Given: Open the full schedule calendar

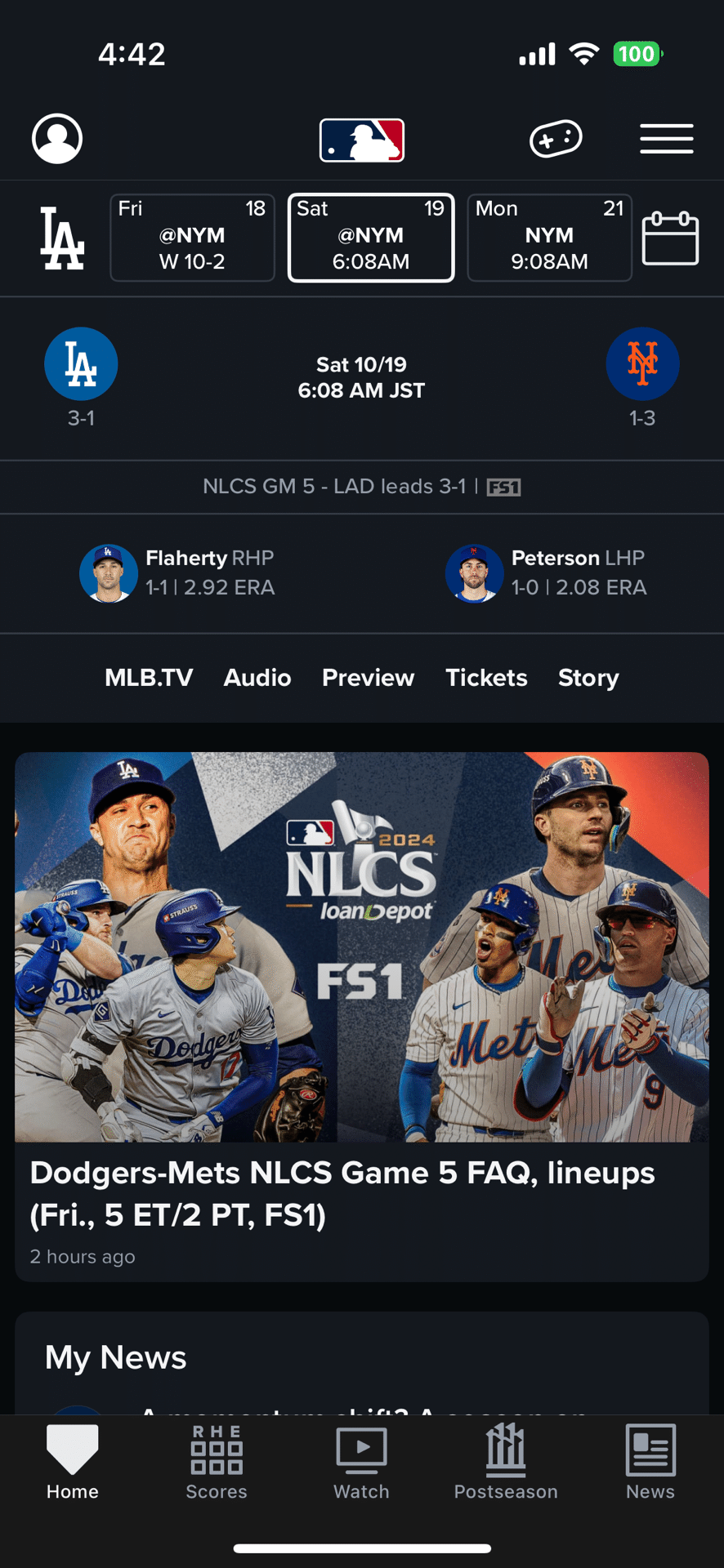Looking at the screenshot, I should click(670, 238).
